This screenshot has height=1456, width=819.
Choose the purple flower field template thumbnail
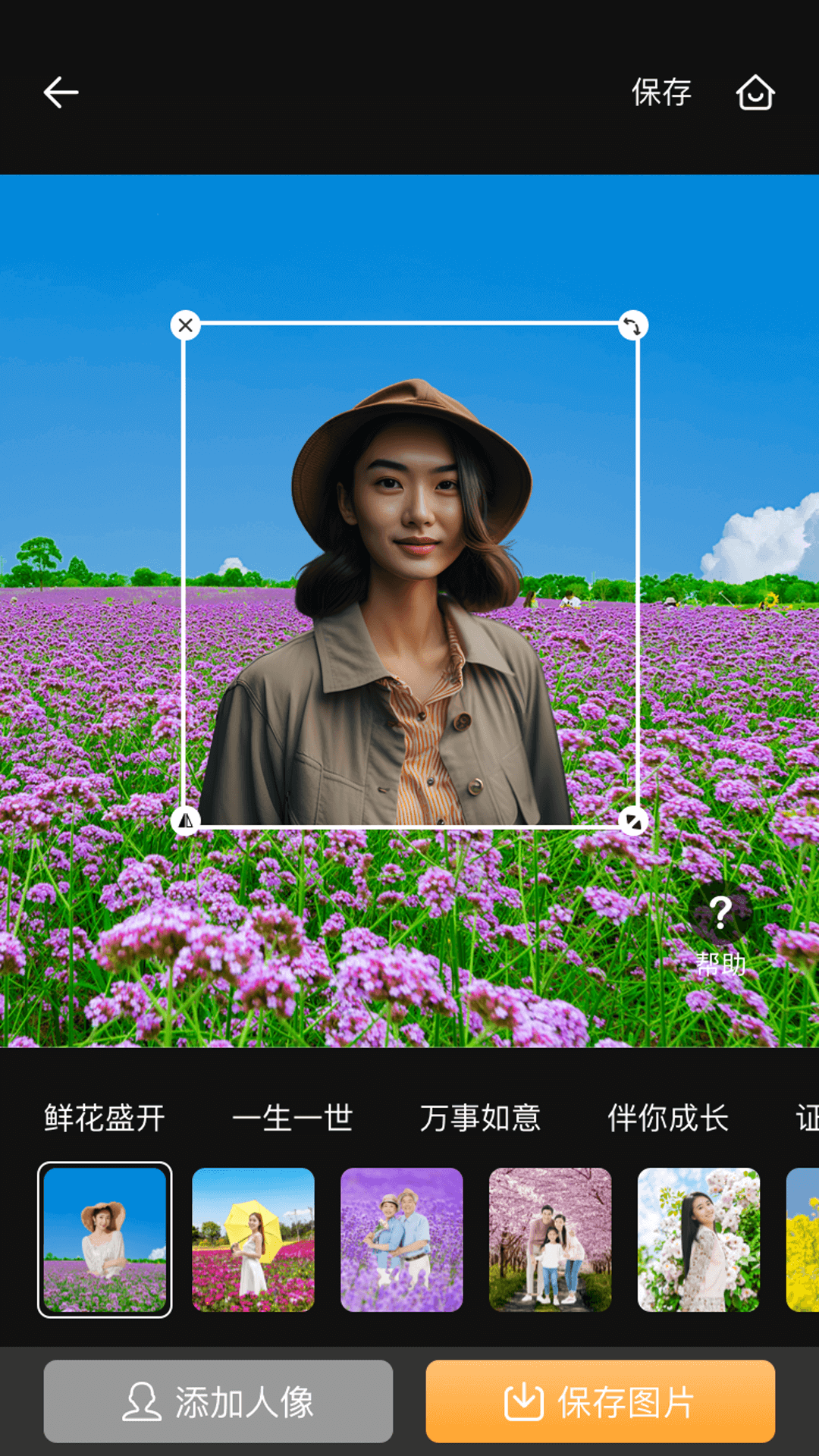(105, 1240)
